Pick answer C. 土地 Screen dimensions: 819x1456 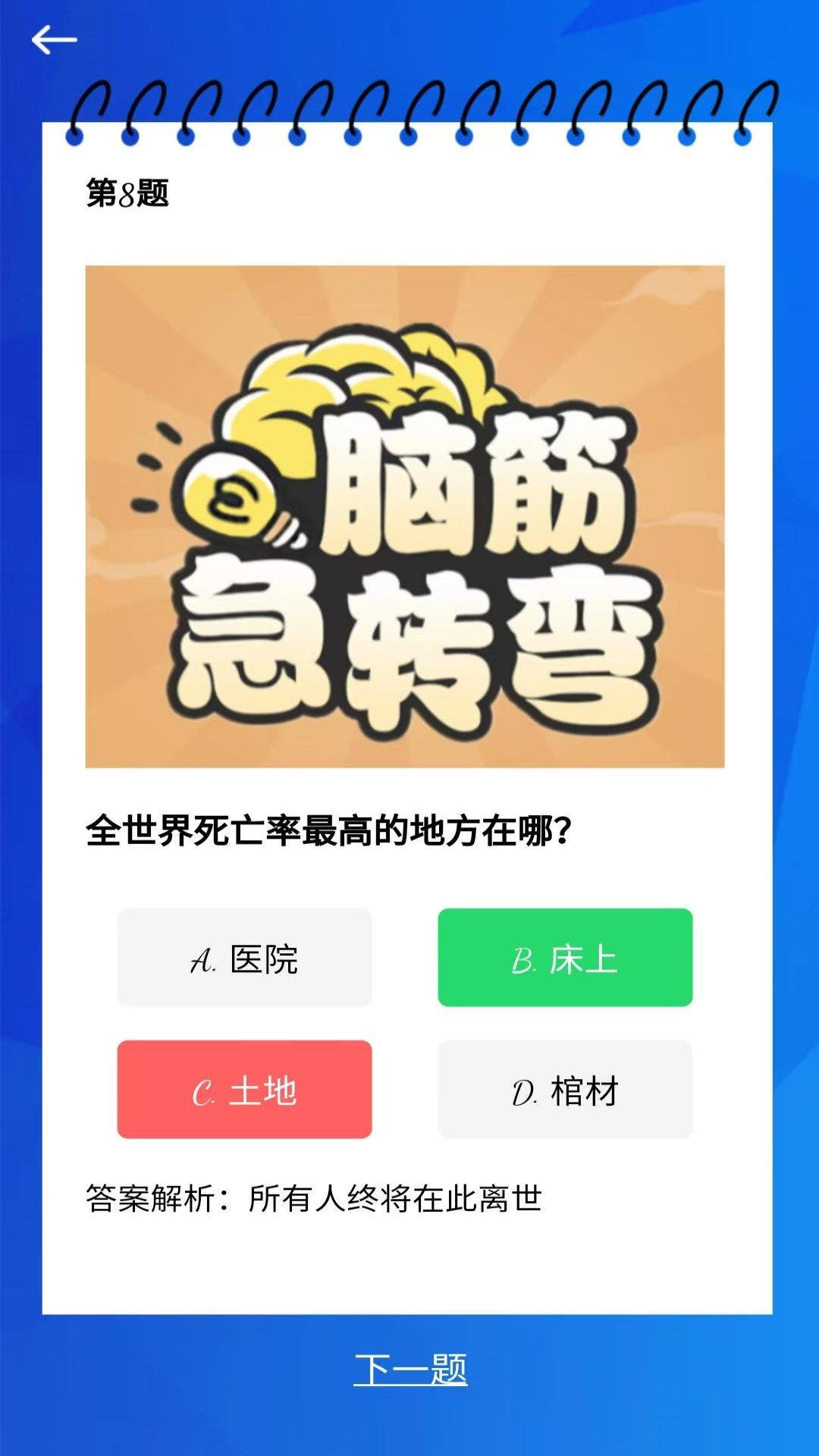(244, 1090)
